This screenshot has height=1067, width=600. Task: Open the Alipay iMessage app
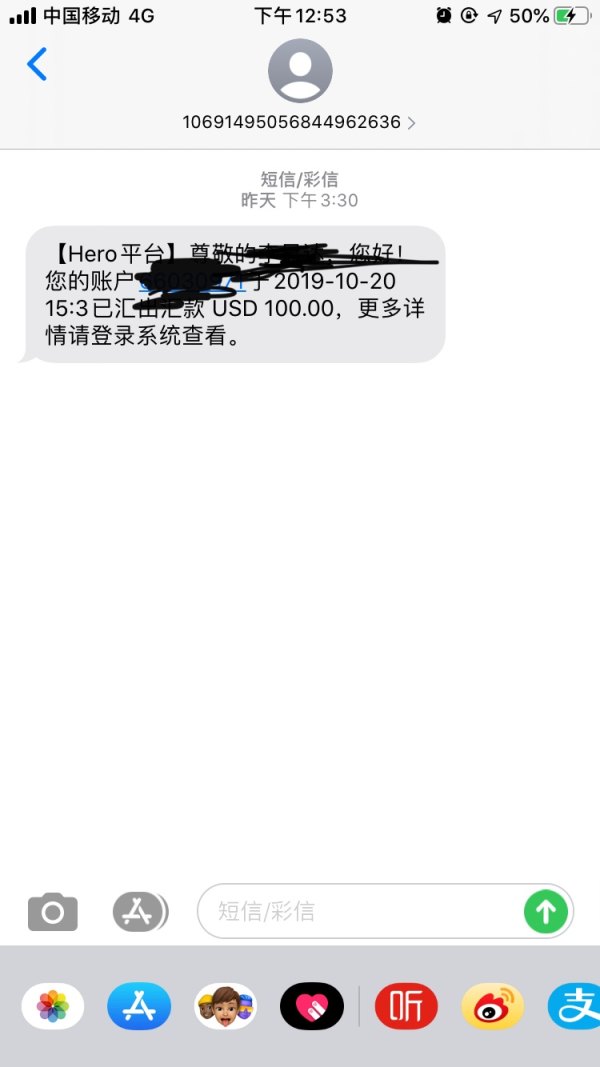(x=576, y=1007)
